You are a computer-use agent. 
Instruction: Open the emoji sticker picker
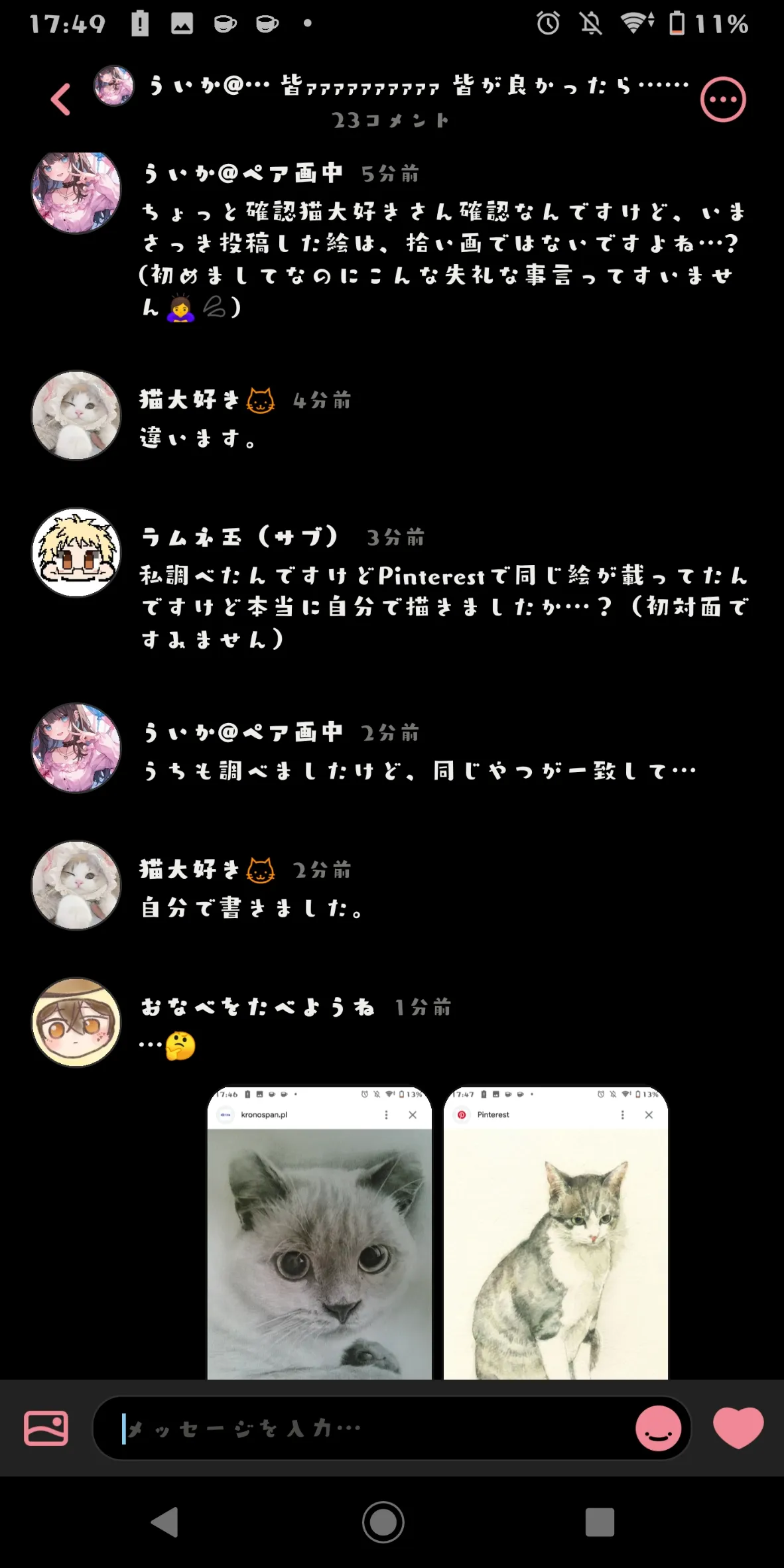pyautogui.click(x=658, y=1429)
